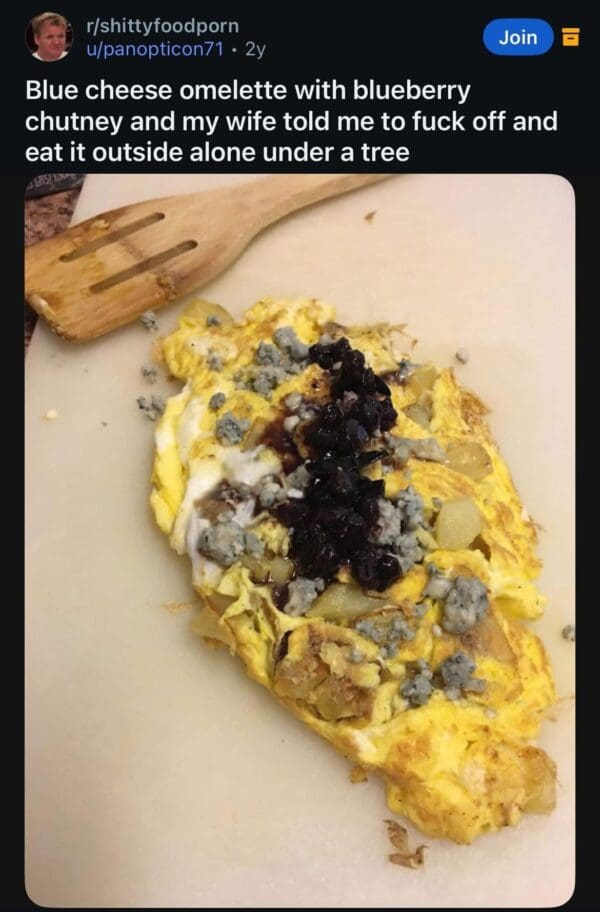View u/panopticon71's profile
The height and width of the screenshot is (912, 600).
point(154,47)
